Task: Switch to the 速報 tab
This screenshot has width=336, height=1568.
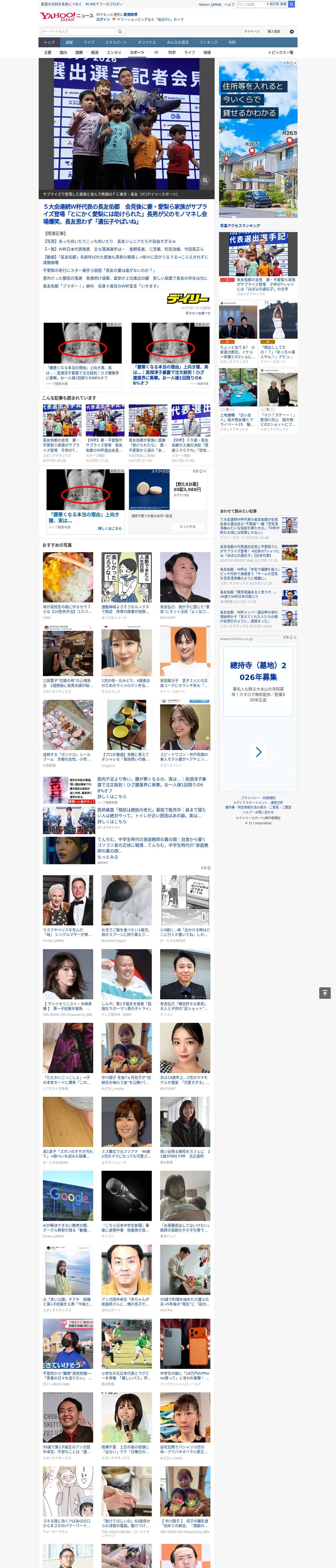Action: [69, 42]
